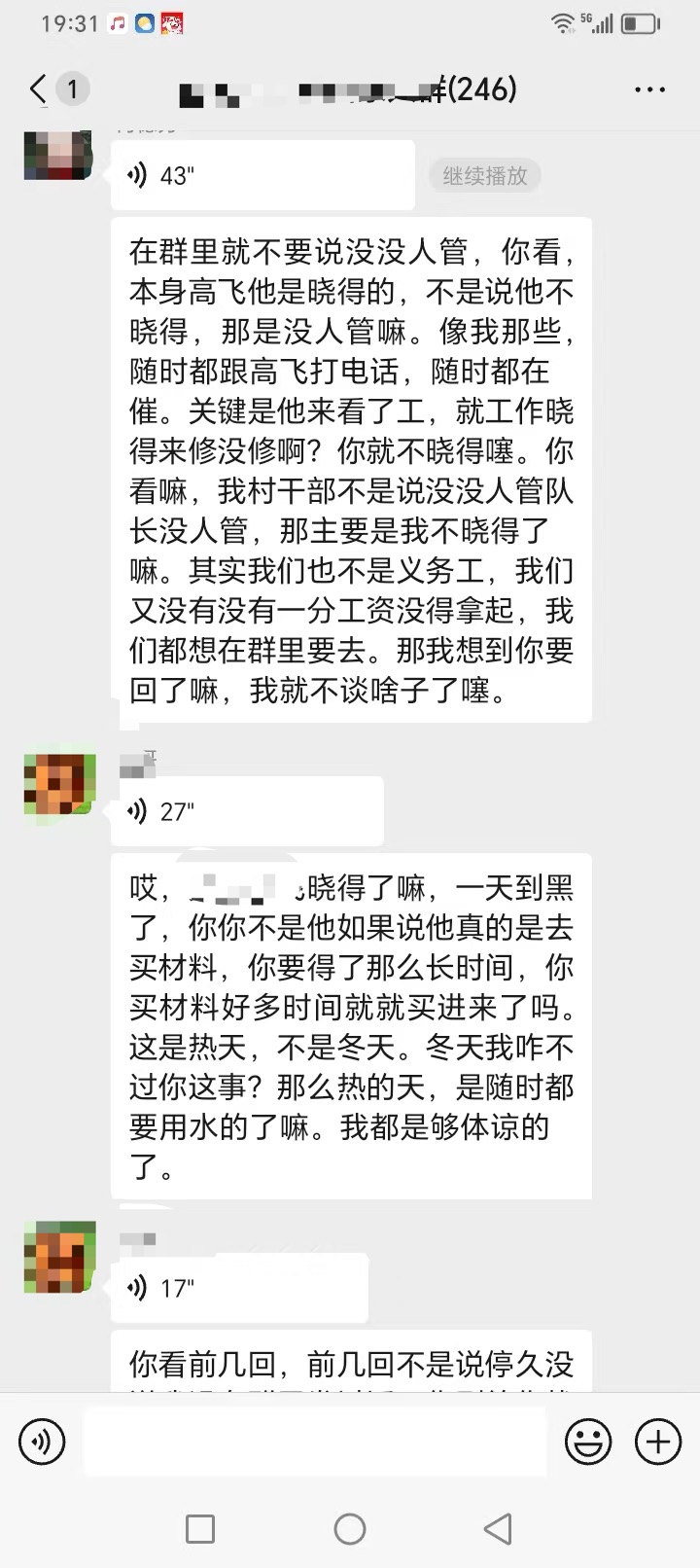
Task: Open the system recent apps view
Action: (x=200, y=1529)
